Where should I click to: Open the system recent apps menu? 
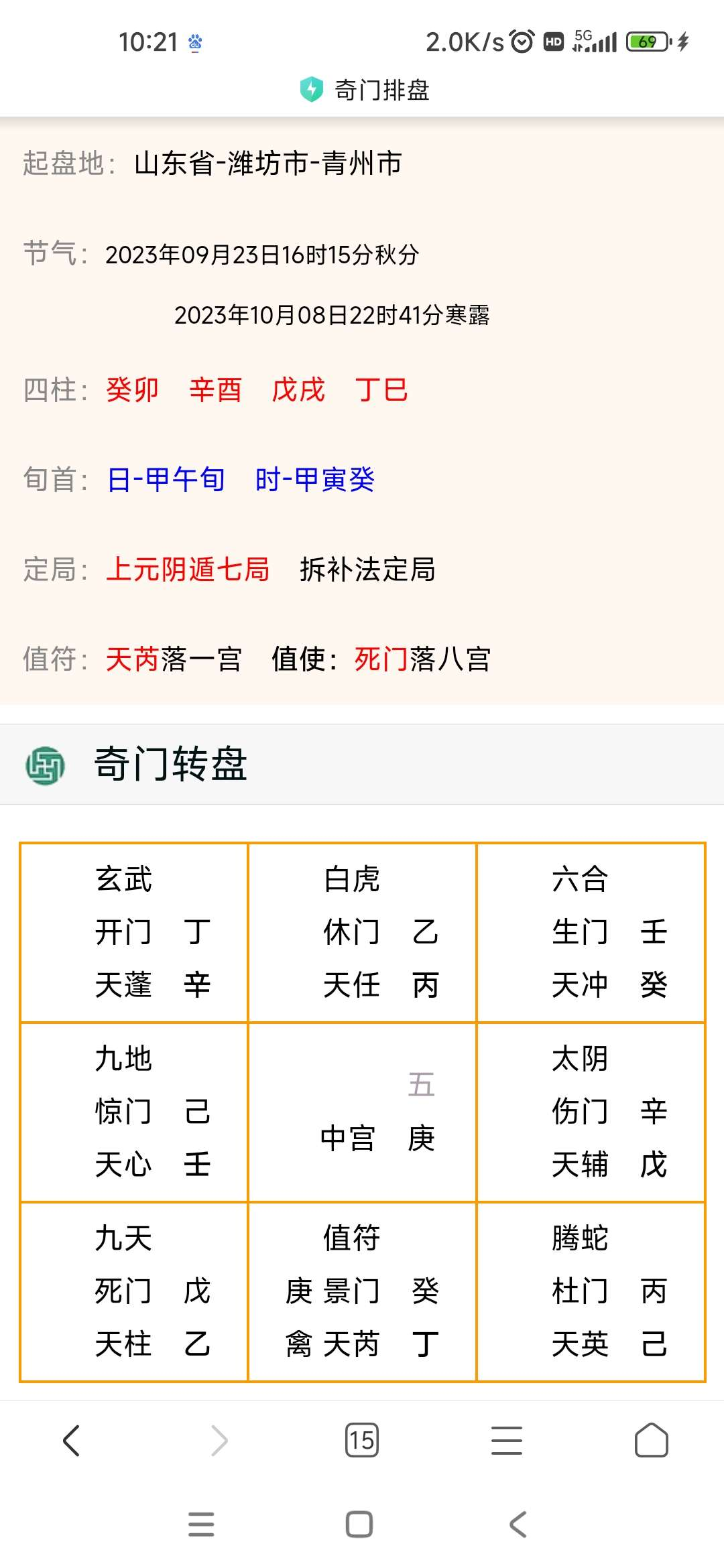(201, 1524)
